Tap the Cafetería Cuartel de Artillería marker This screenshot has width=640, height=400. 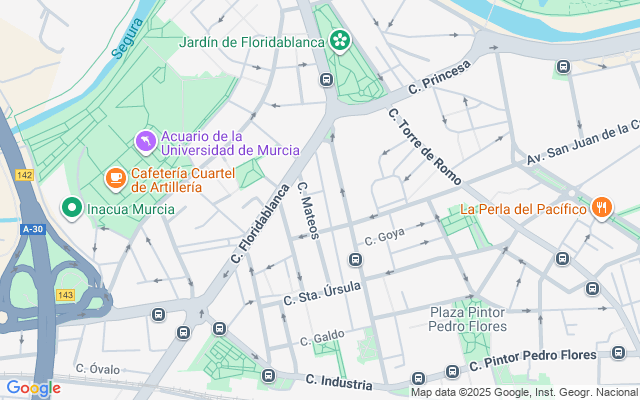(116, 178)
